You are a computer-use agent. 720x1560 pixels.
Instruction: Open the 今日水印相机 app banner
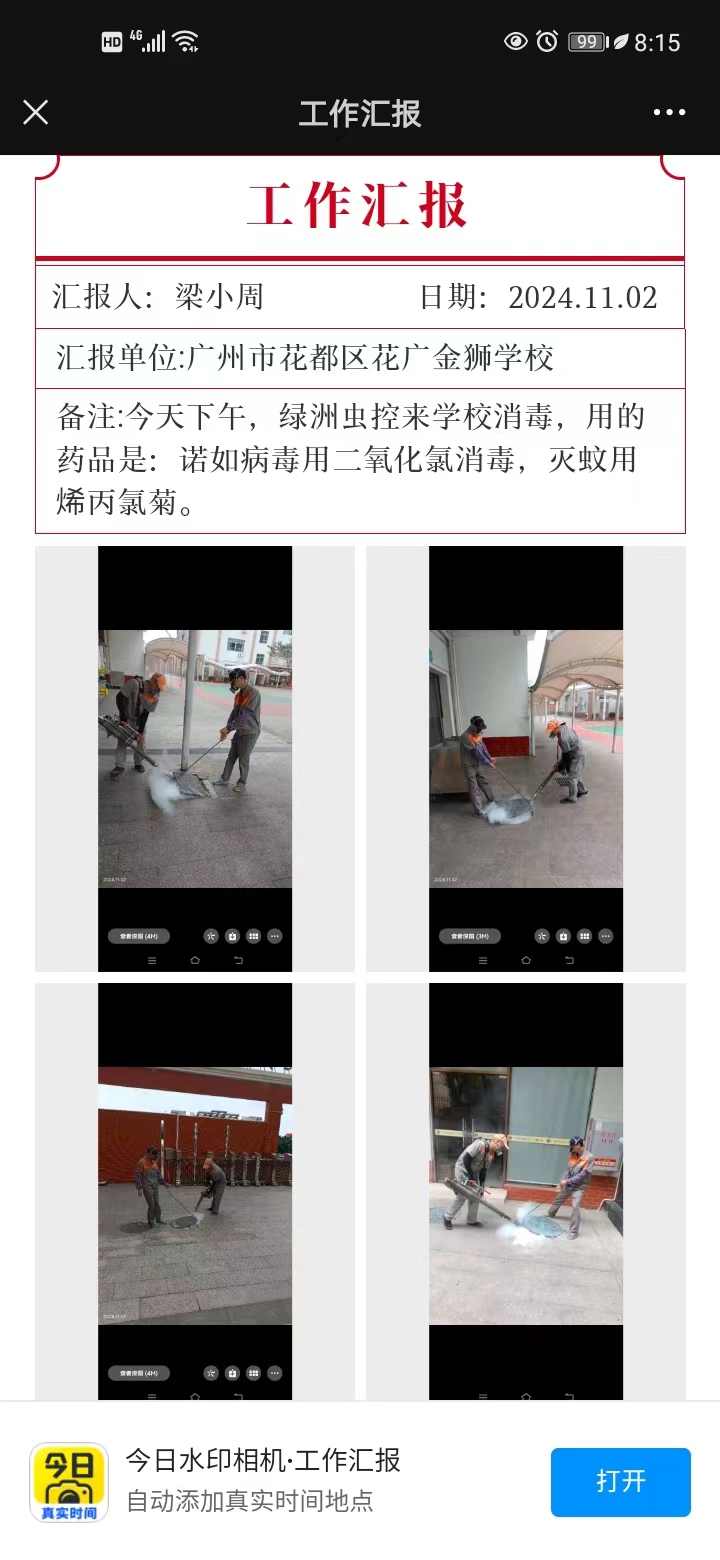[x=265, y=1480]
